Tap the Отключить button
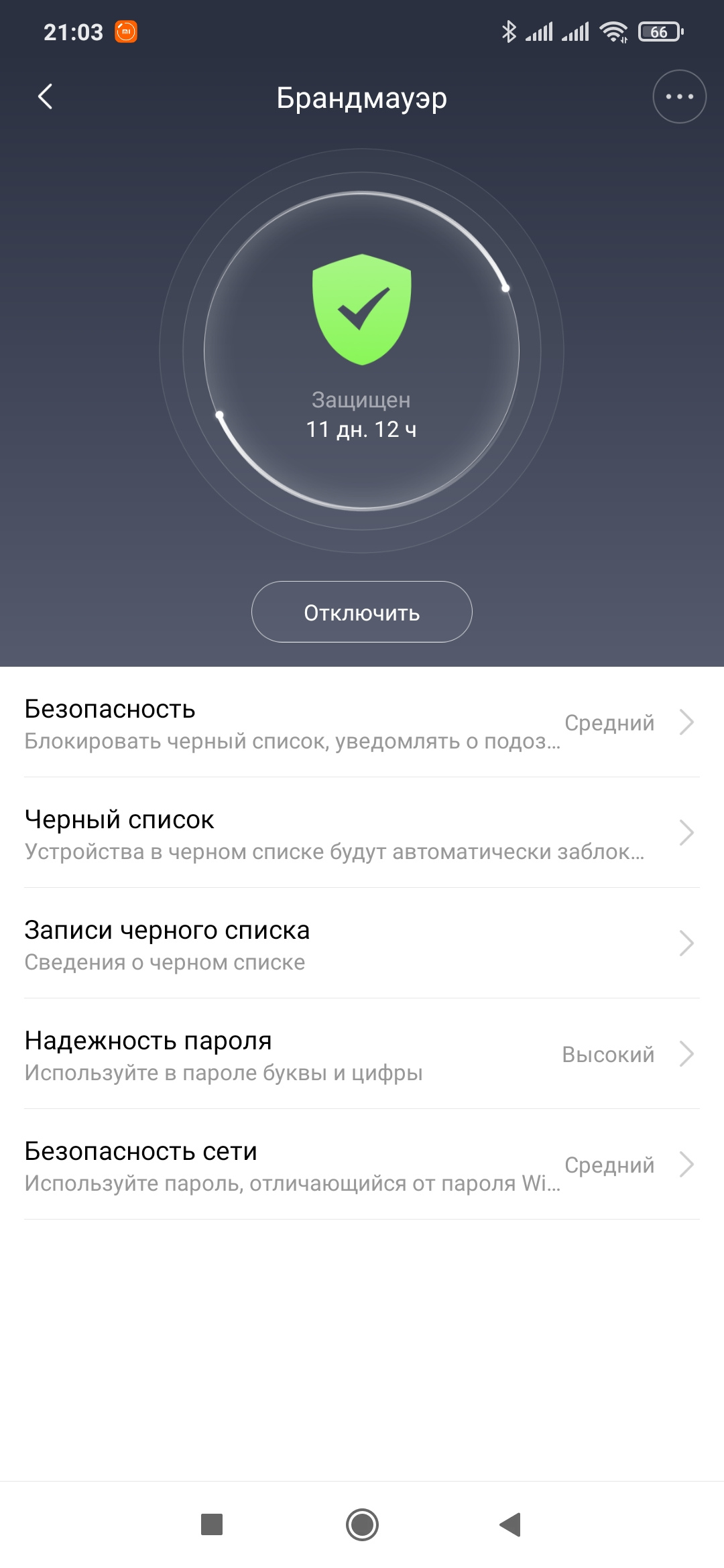Viewport: 724px width, 1568px height. pos(362,612)
